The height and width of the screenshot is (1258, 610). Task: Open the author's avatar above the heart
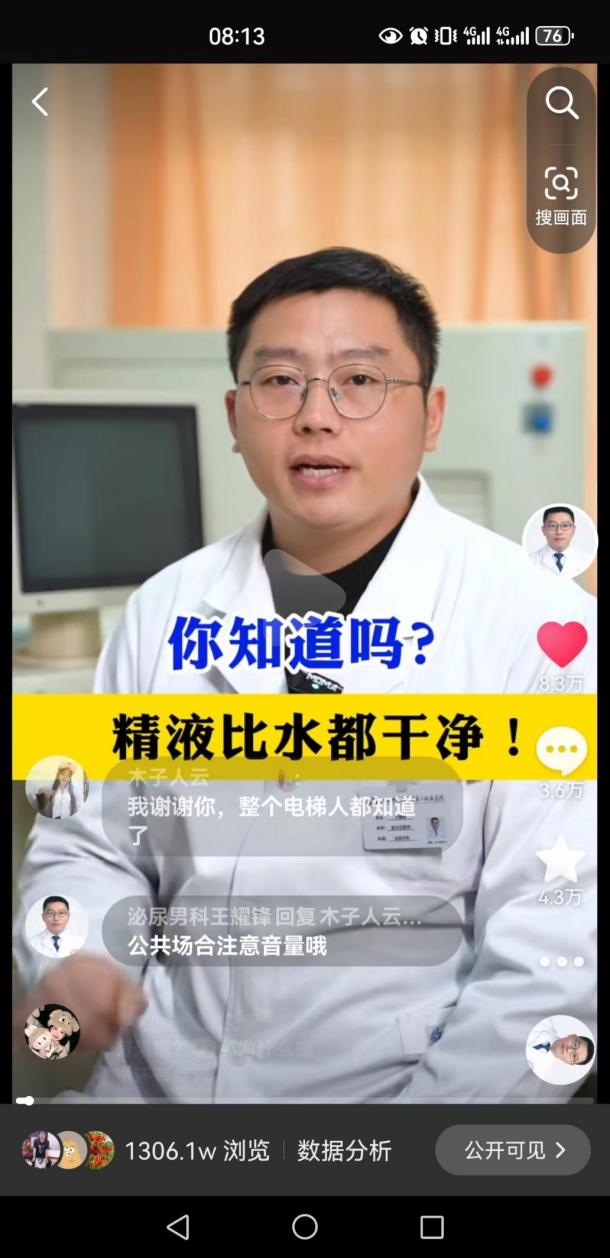[559, 540]
